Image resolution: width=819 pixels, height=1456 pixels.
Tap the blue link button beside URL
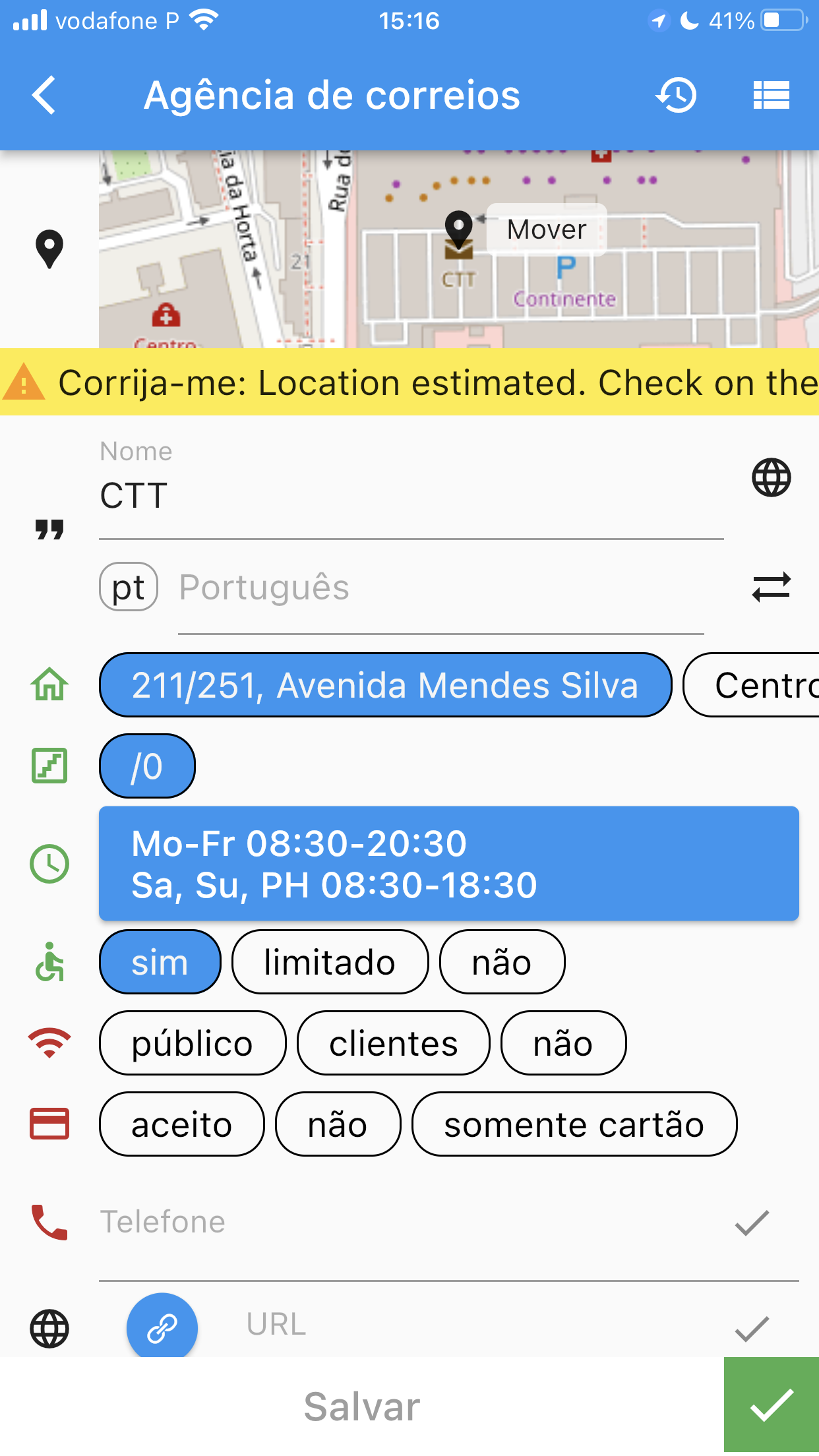coord(162,1327)
